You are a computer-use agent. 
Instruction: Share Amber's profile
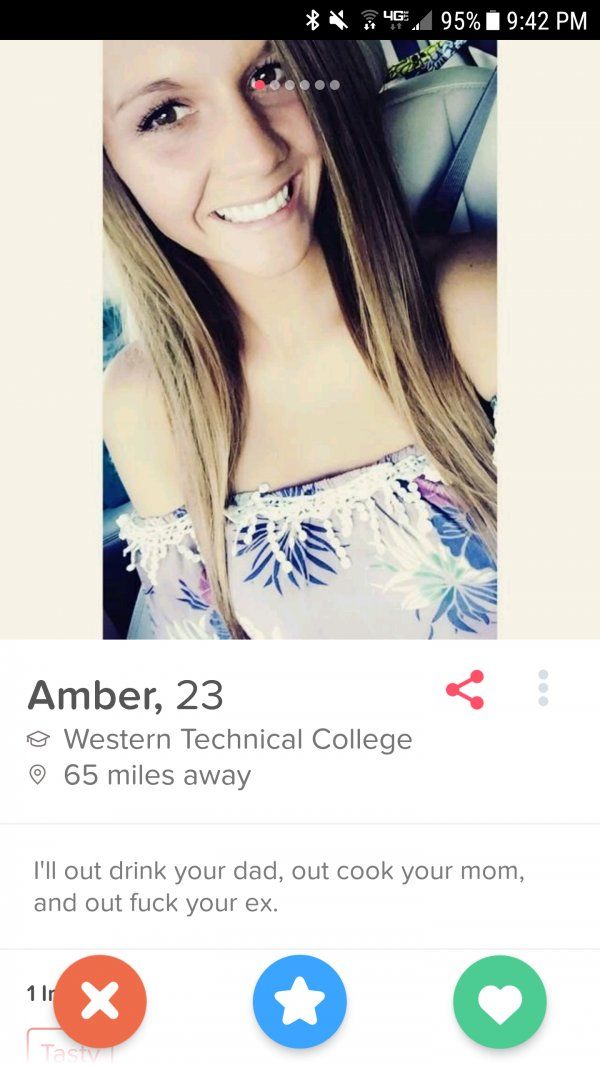(464, 690)
